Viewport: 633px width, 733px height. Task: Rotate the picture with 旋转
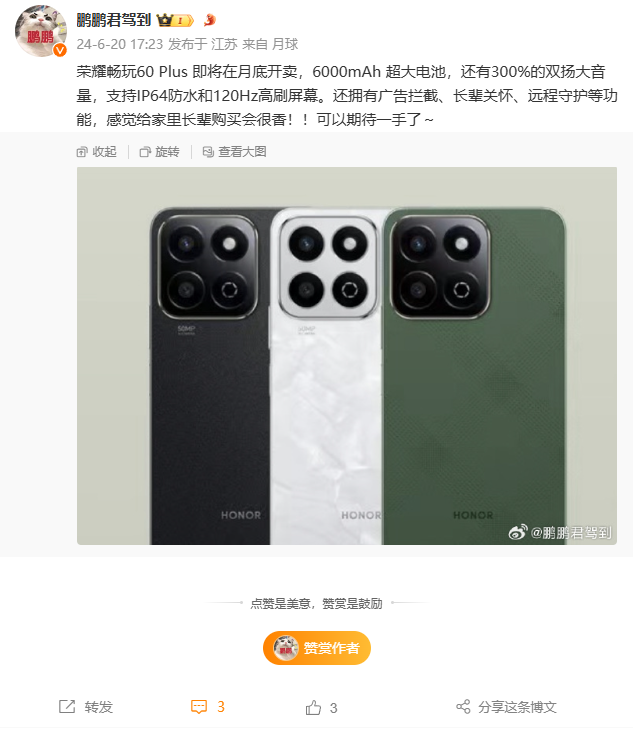(x=159, y=152)
